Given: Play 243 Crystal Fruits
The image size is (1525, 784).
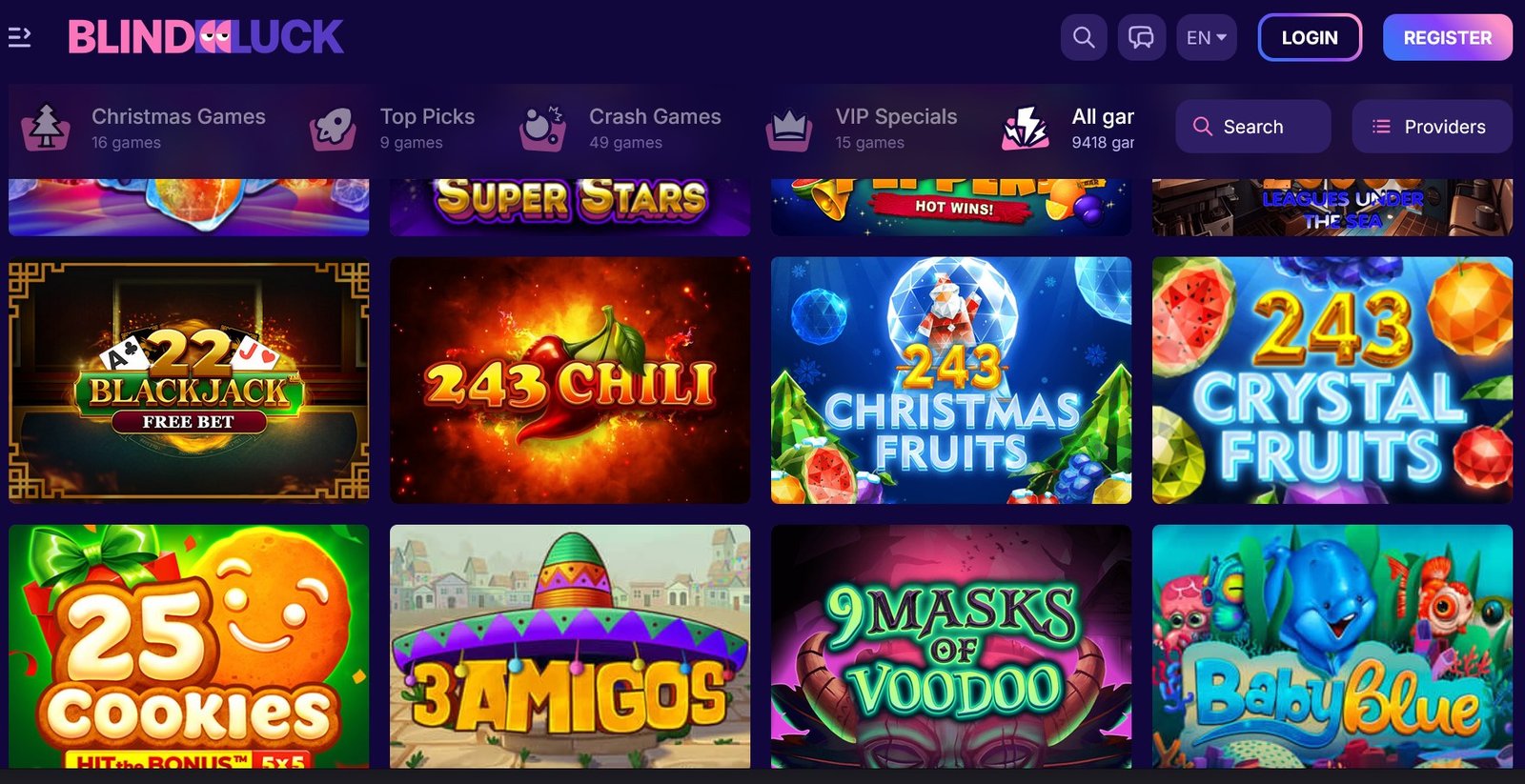Looking at the screenshot, I should [x=1332, y=380].
